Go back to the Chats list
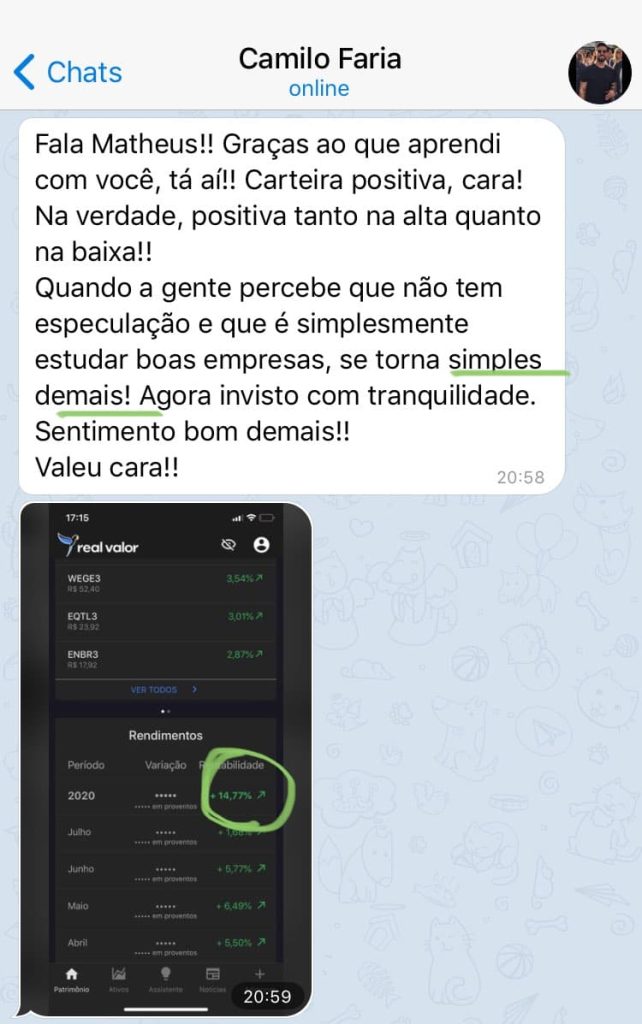Viewport: 642px width, 1024px height. pyautogui.click(x=67, y=72)
